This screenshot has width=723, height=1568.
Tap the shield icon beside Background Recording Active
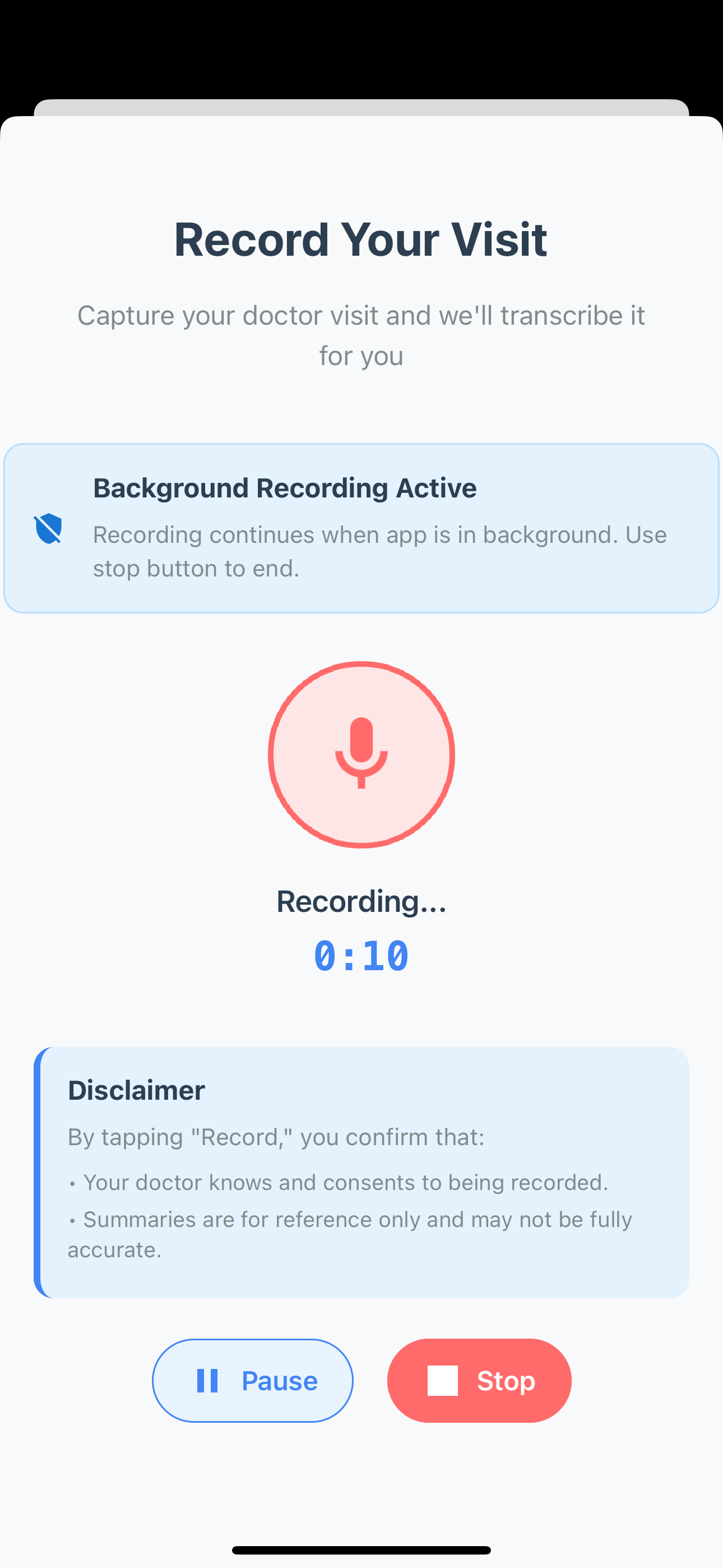[49, 528]
